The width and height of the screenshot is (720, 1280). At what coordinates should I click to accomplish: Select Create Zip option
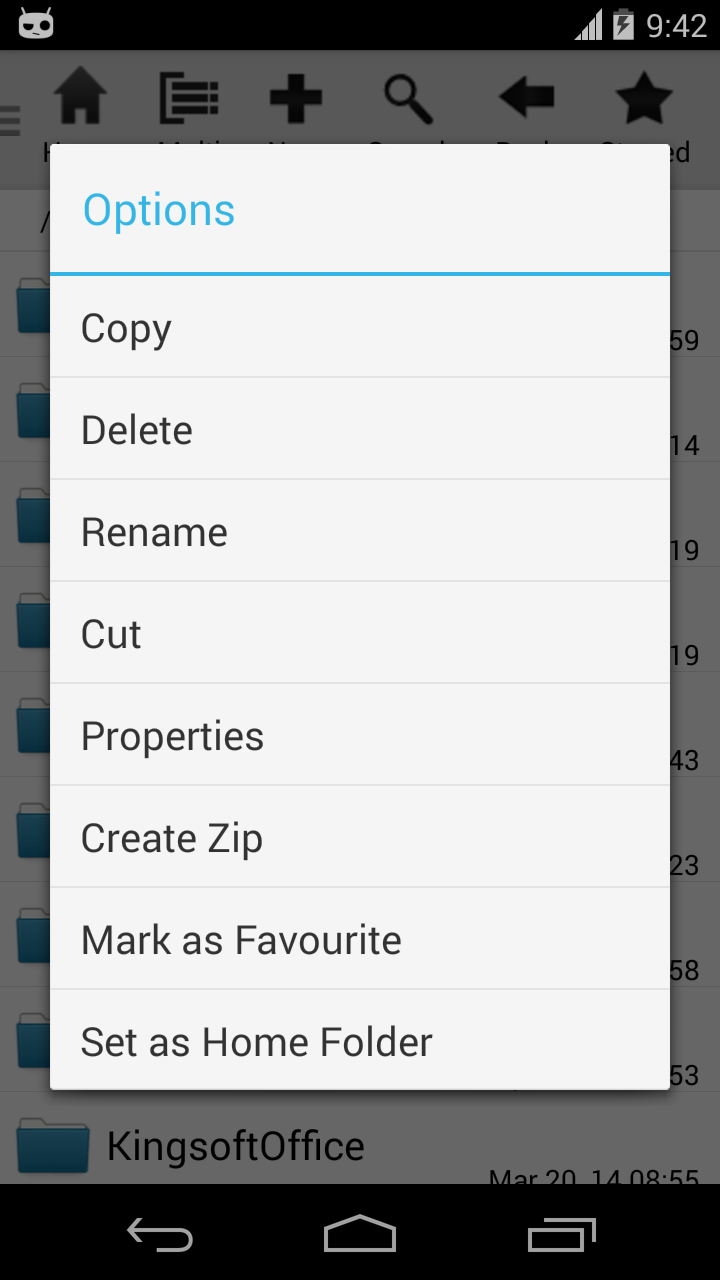360,837
